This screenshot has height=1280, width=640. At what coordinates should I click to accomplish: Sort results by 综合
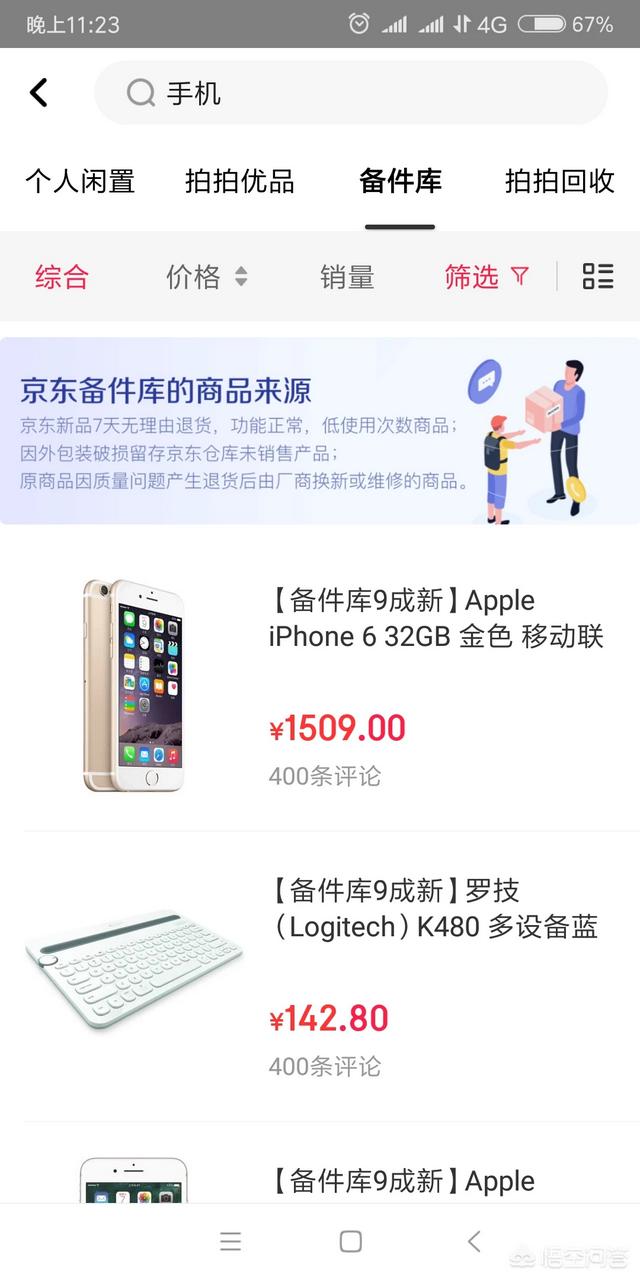[x=62, y=277]
